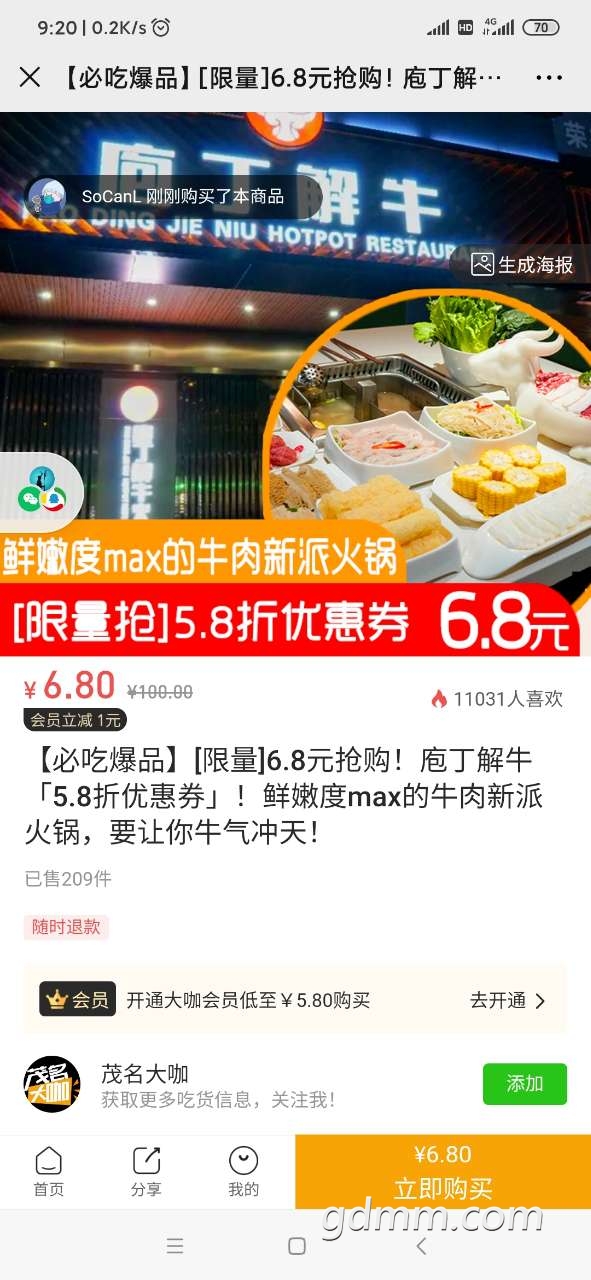Tap the green 添加 button for 茂名大咖
The width and height of the screenshot is (591, 1280).
[x=524, y=1084]
